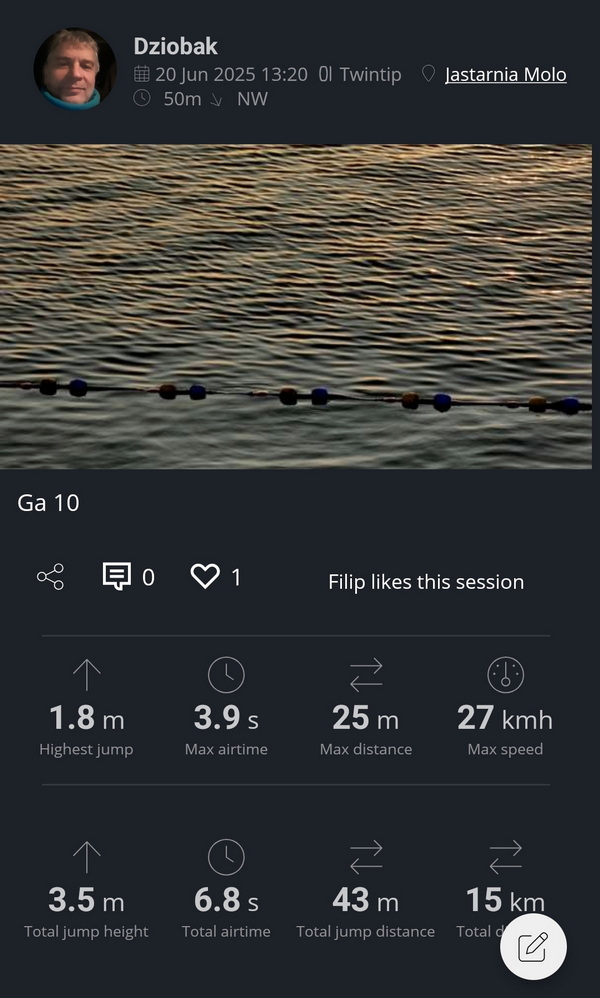Screen dimensions: 600x998
Task: Open Dziobak's profile picture
Action: 75,68
